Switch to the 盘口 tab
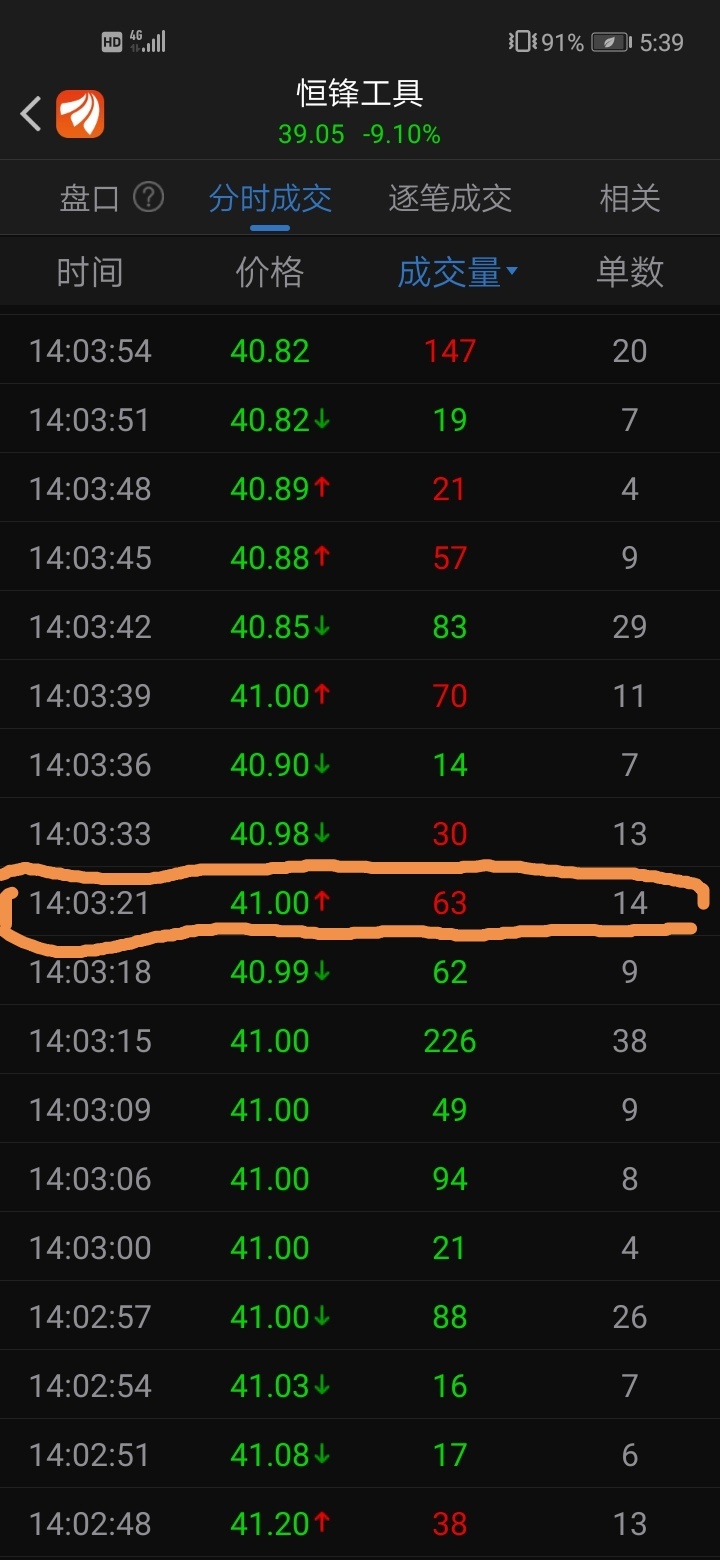The image size is (720, 1560). click(x=89, y=198)
